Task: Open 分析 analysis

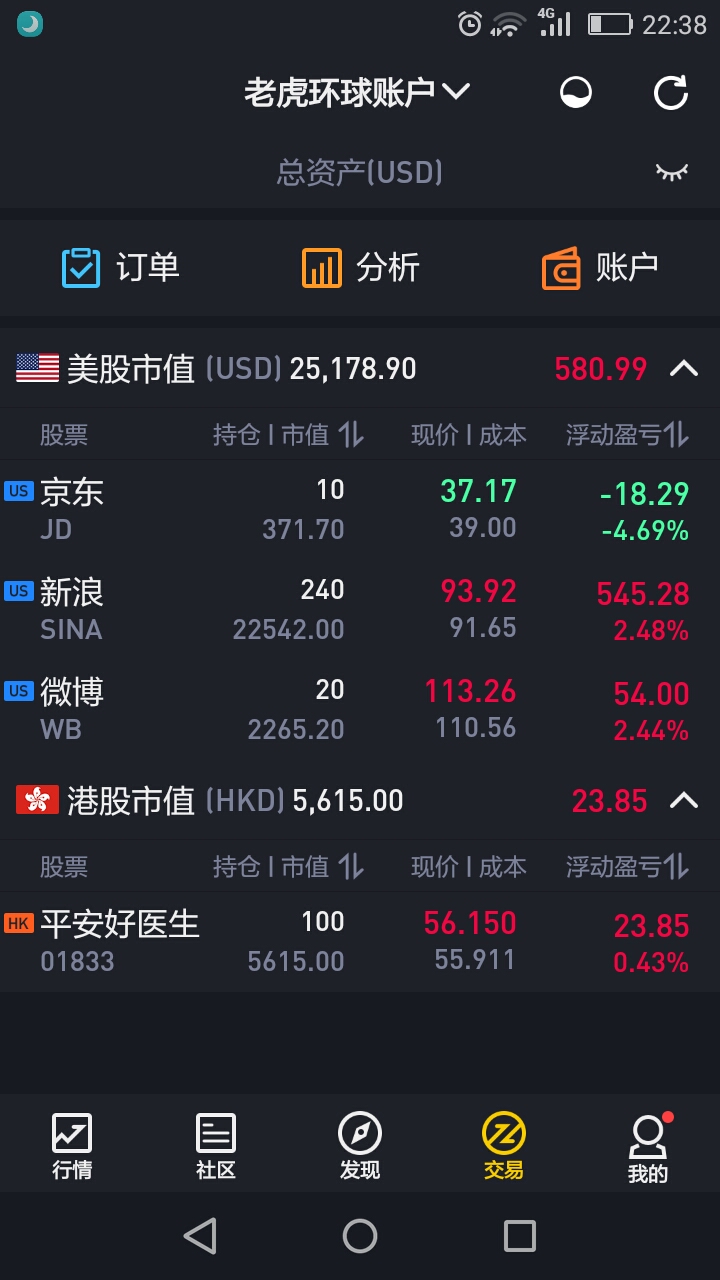Action: (x=360, y=267)
